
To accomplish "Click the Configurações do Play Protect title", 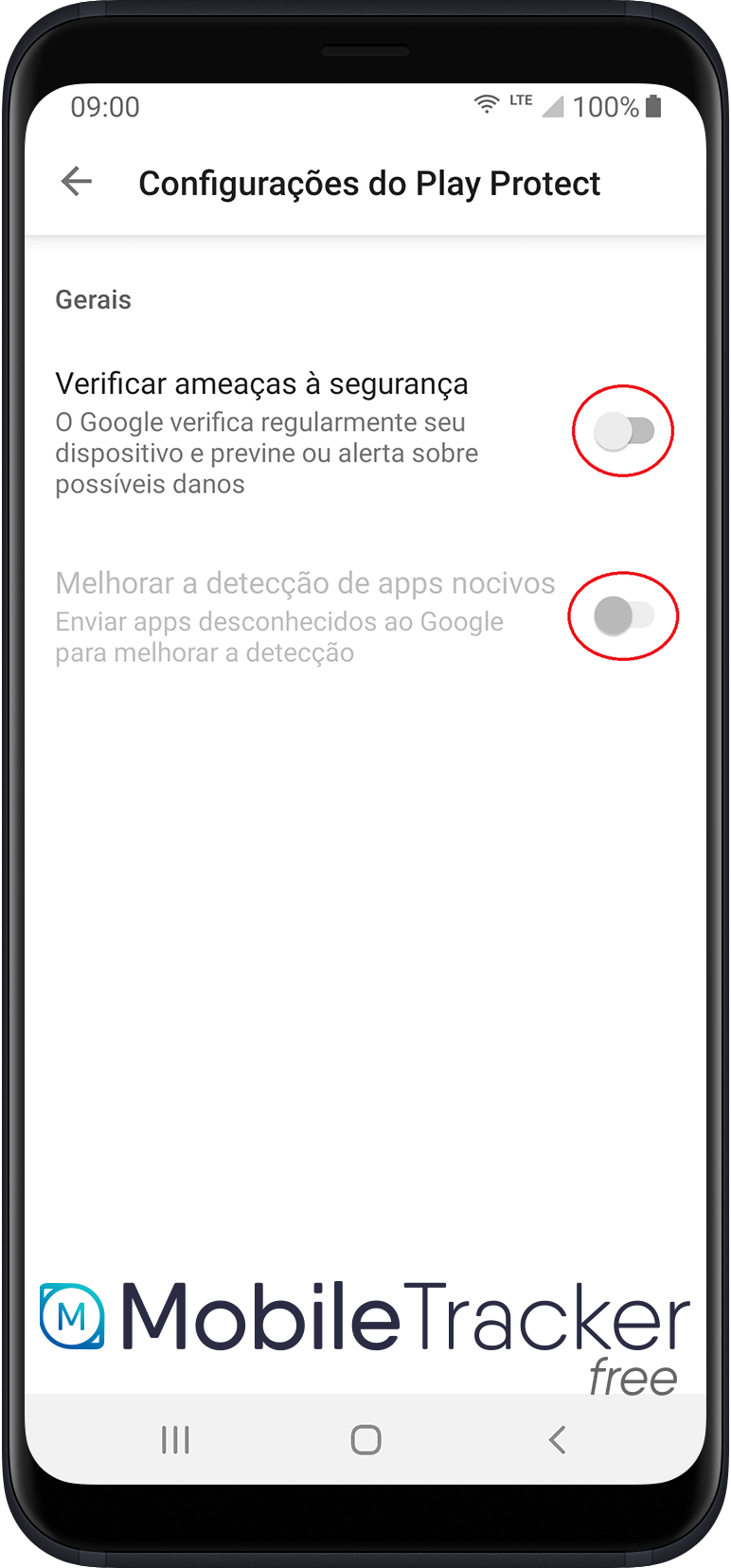I will 369,183.
